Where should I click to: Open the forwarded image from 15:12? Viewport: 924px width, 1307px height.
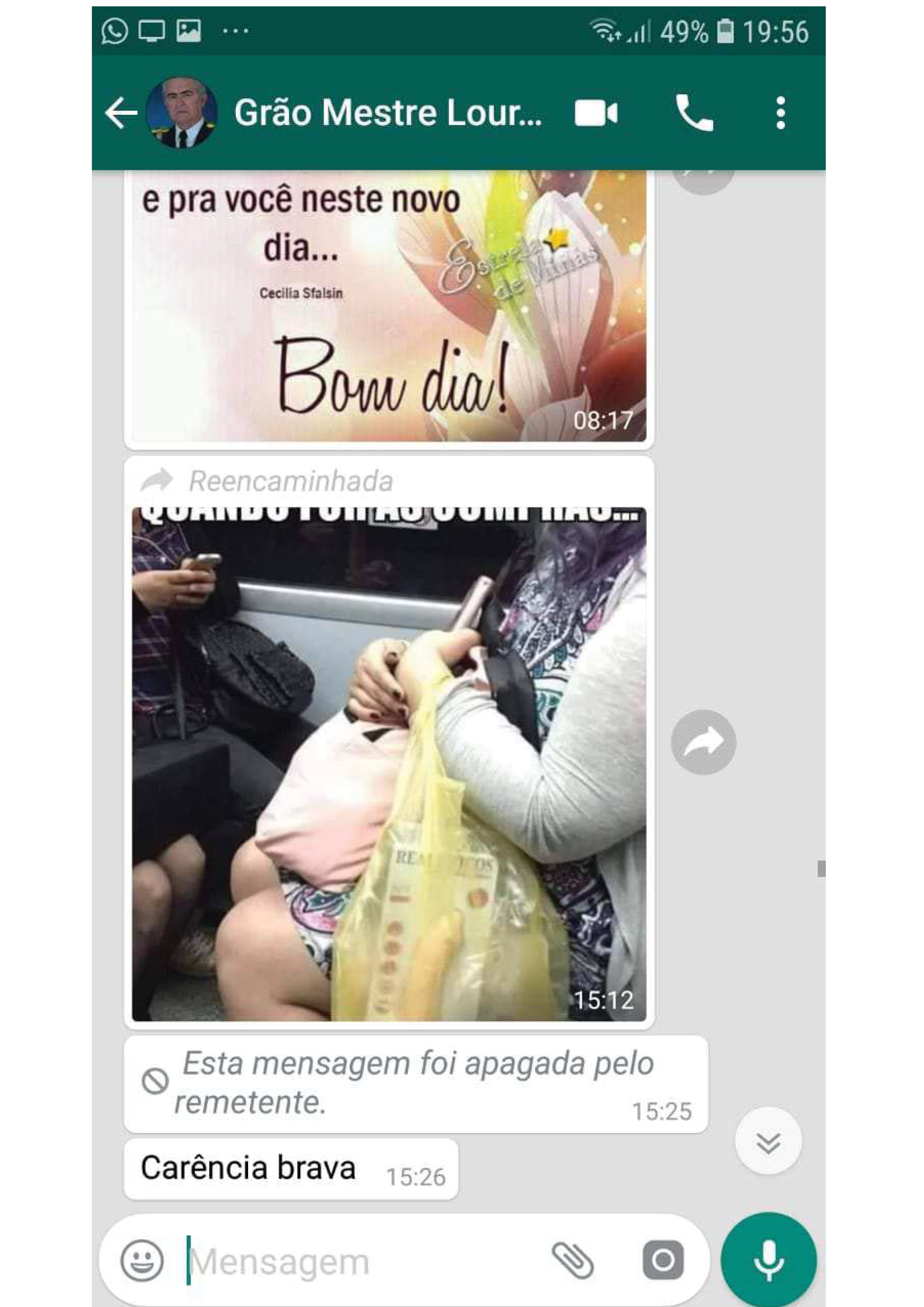coord(389,763)
